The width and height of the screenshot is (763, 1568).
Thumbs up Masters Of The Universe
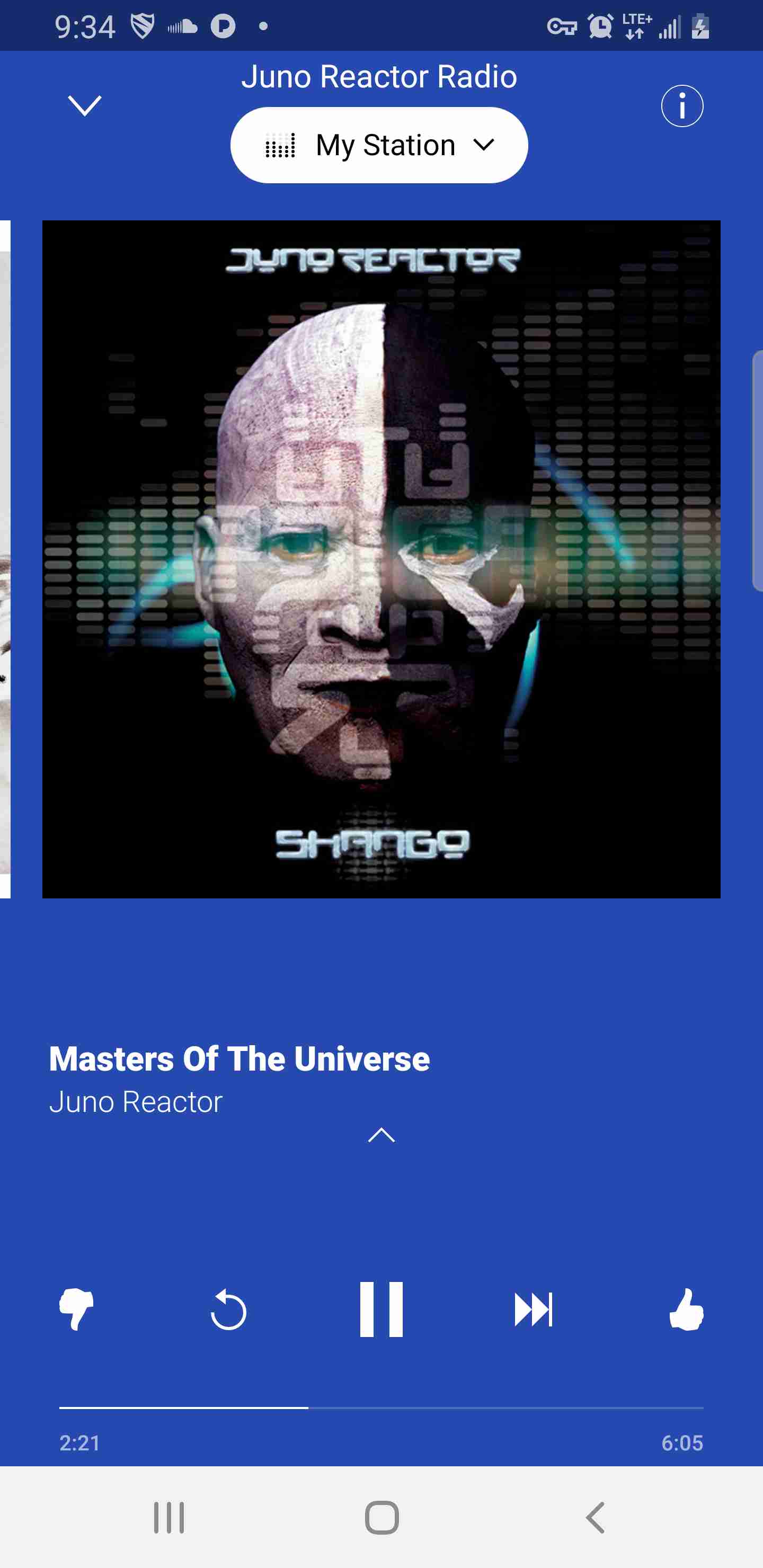click(x=686, y=1308)
